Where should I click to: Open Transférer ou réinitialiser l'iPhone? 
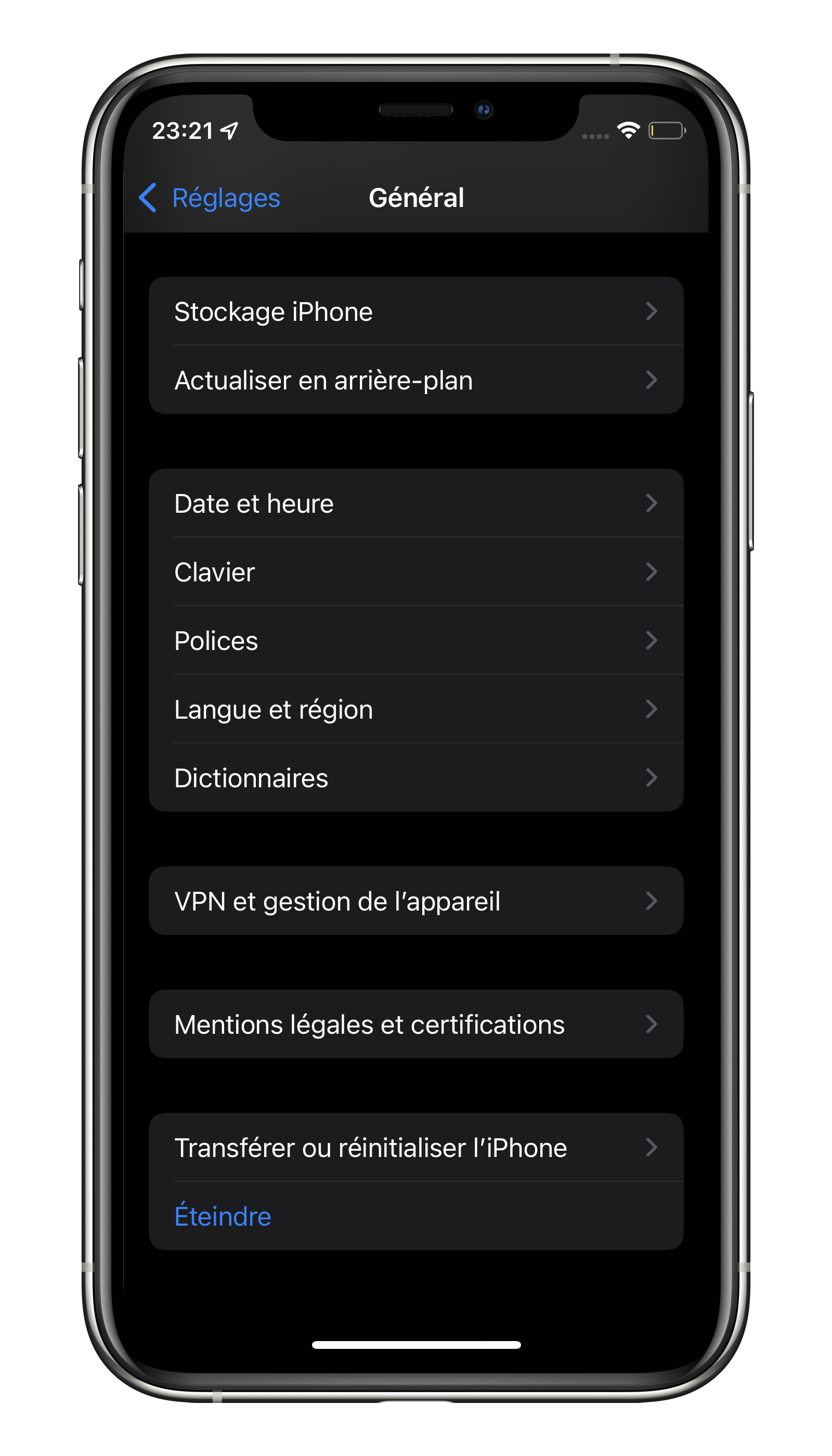click(416, 1148)
